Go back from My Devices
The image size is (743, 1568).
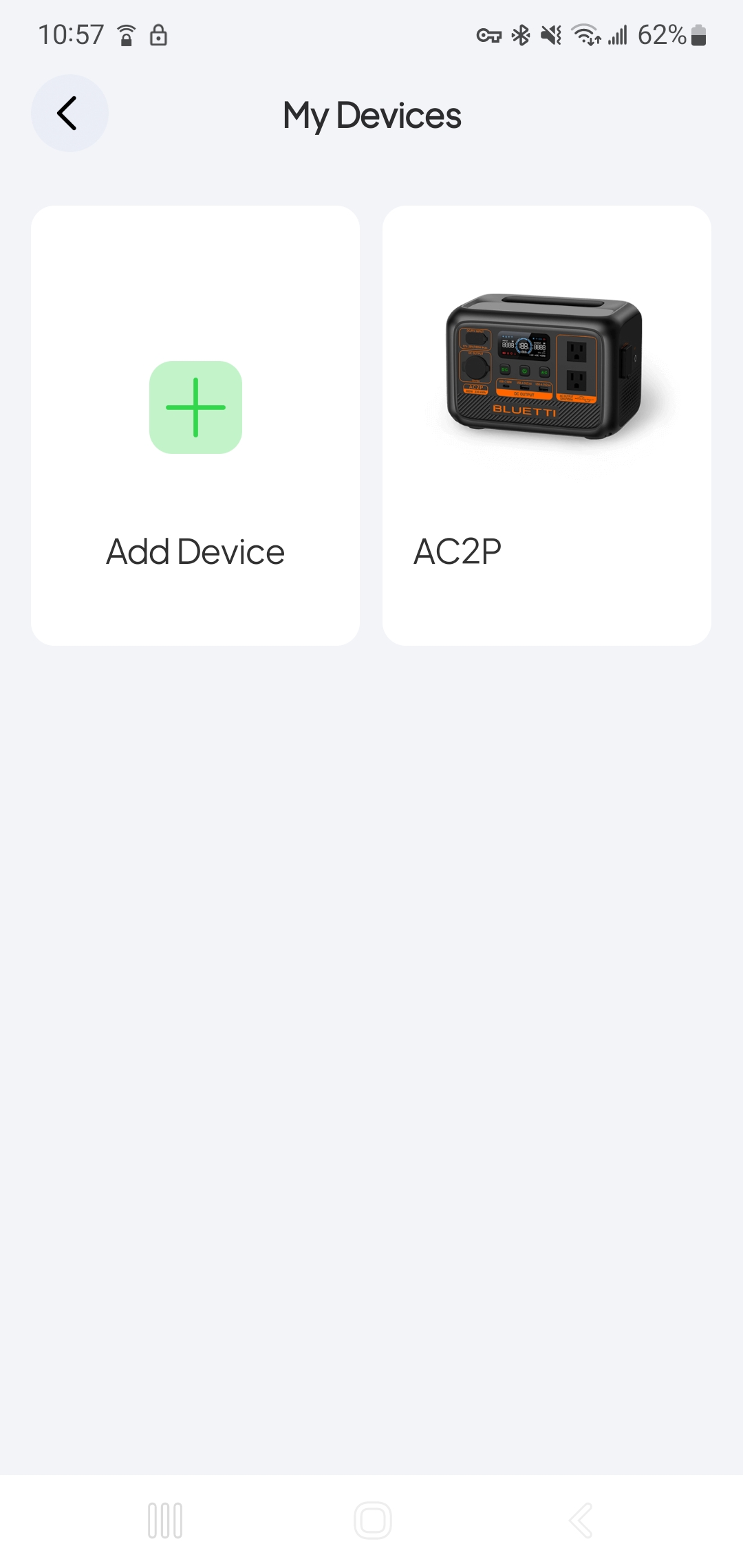[69, 113]
